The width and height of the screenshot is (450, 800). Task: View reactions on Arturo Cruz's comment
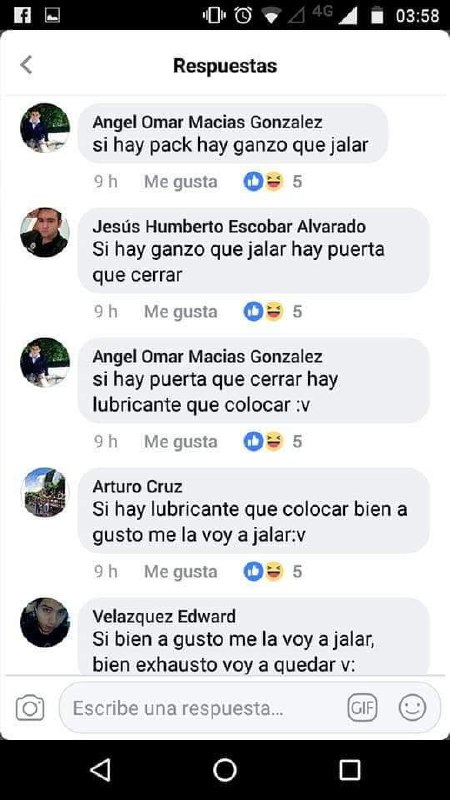[273, 572]
